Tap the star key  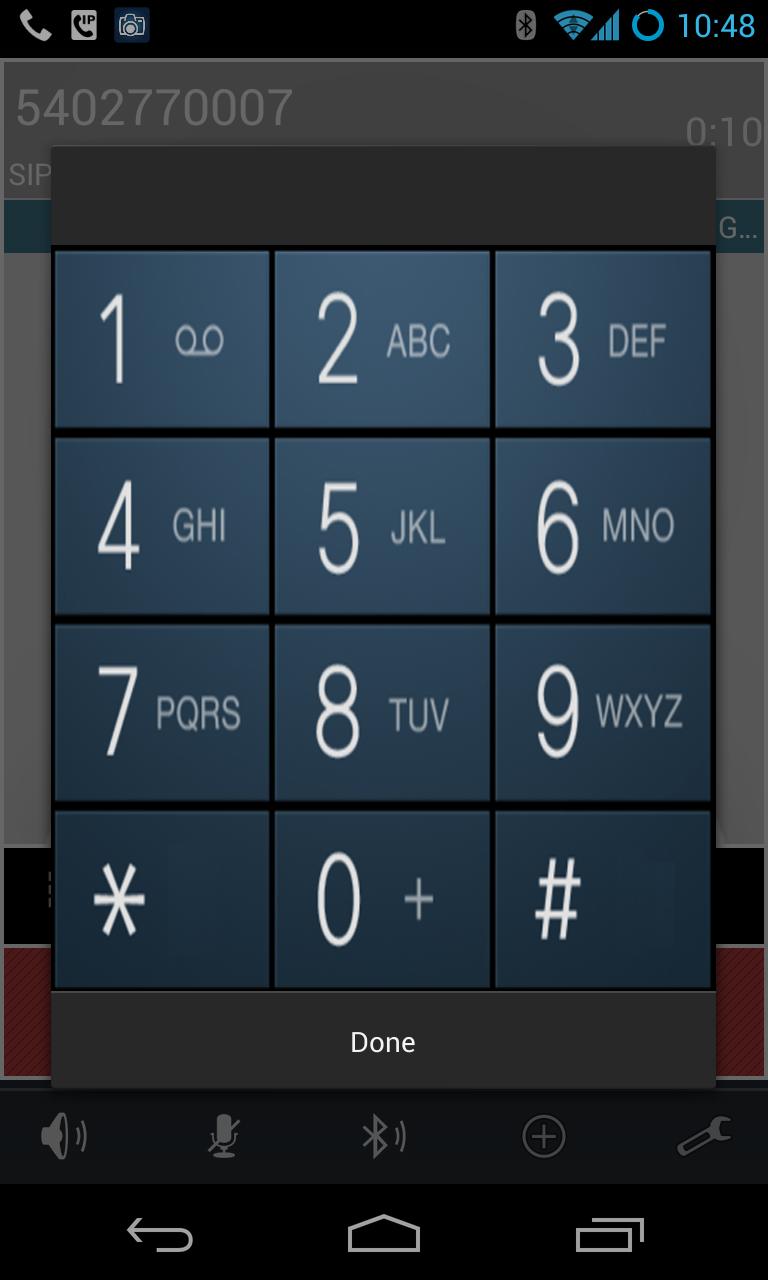click(x=162, y=899)
